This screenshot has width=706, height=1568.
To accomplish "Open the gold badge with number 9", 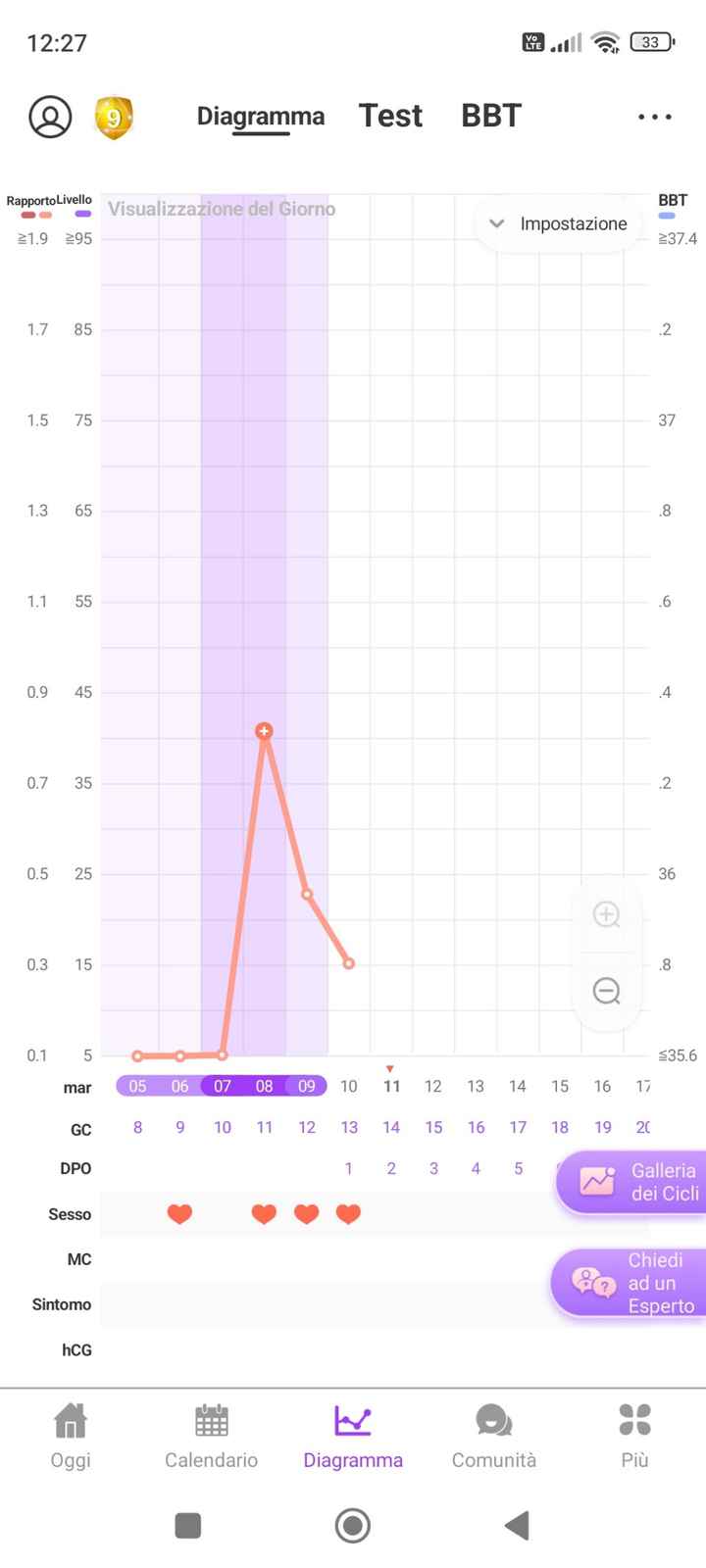I will click(114, 118).
